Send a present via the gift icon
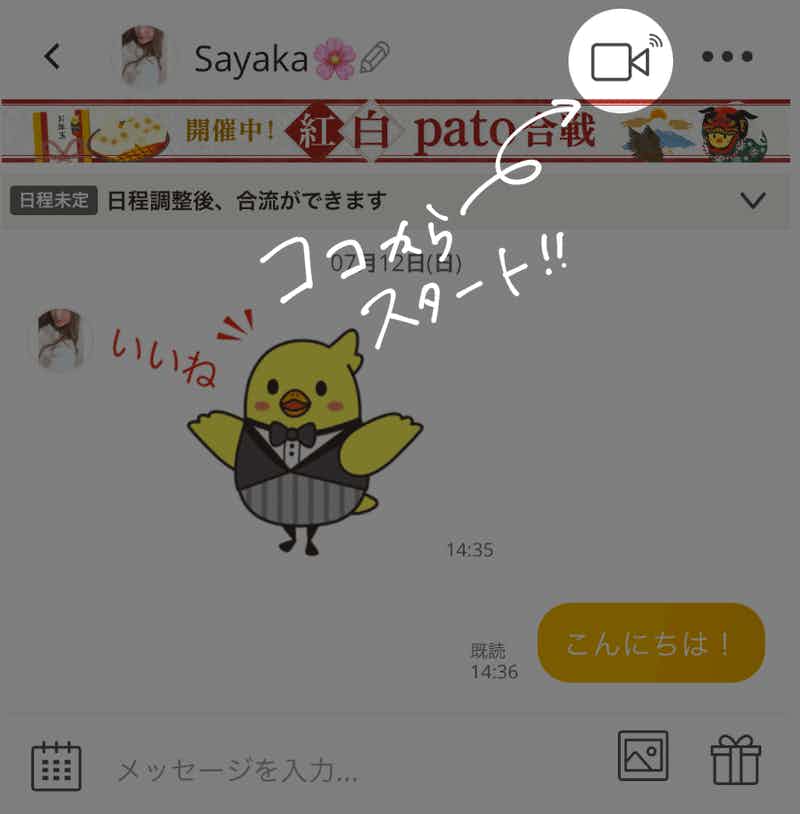Screen dimensions: 800x814 (736, 762)
